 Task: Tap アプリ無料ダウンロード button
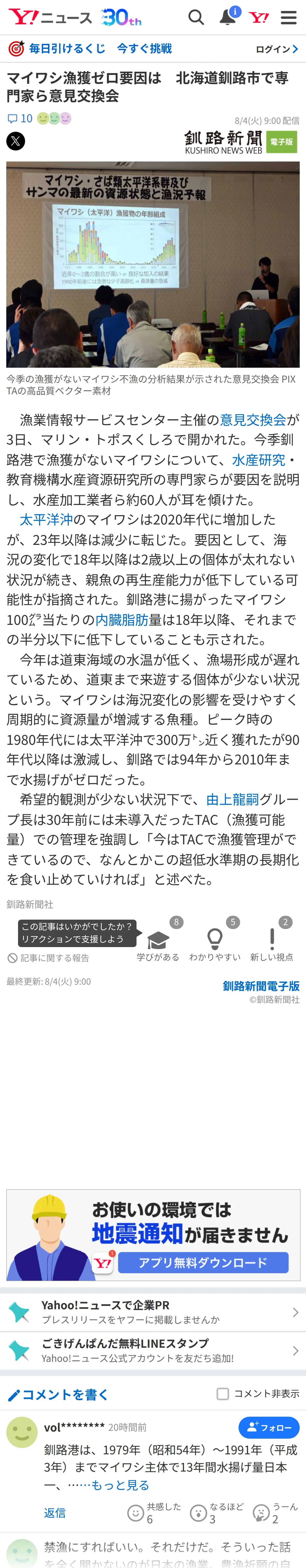[x=203, y=1263]
